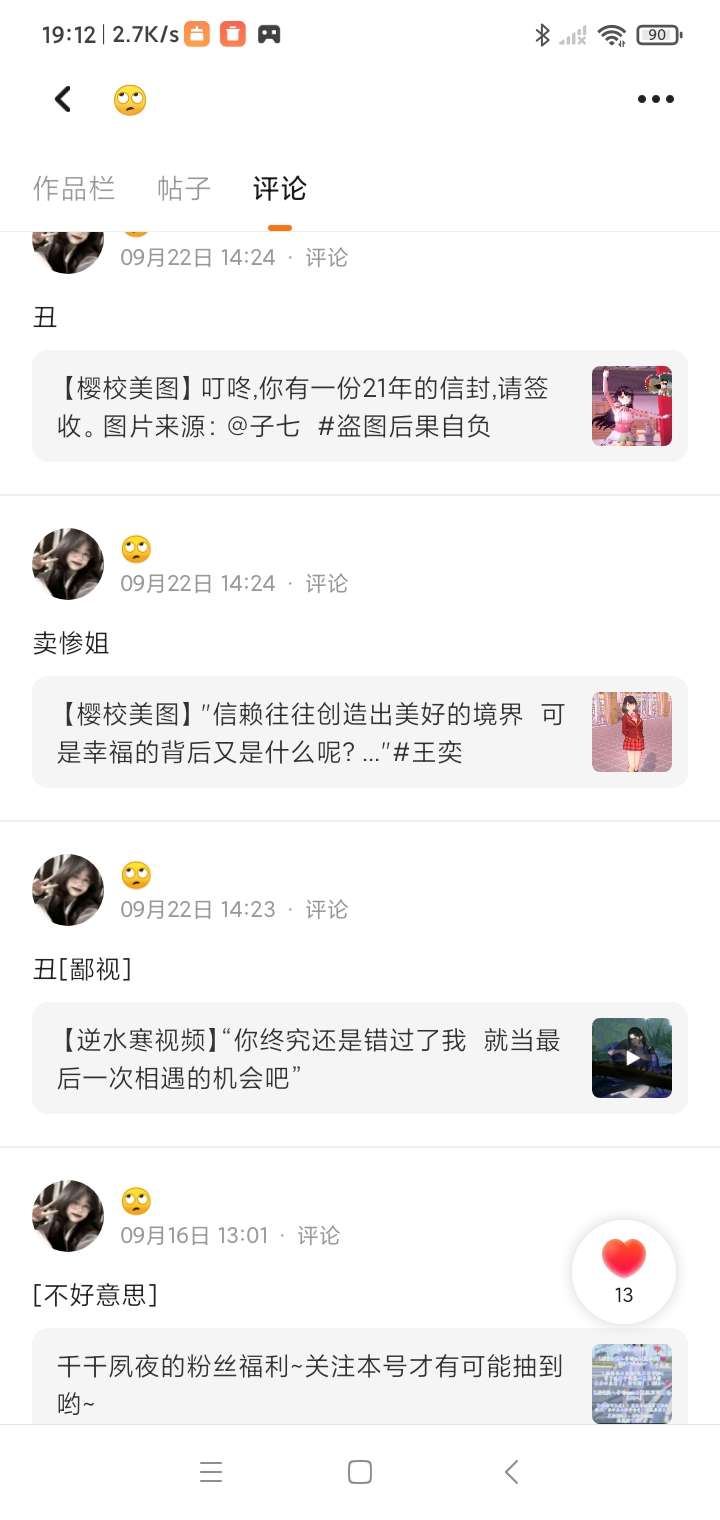Open recent apps from the navigation bar
The image size is (720, 1520).
point(210,1472)
